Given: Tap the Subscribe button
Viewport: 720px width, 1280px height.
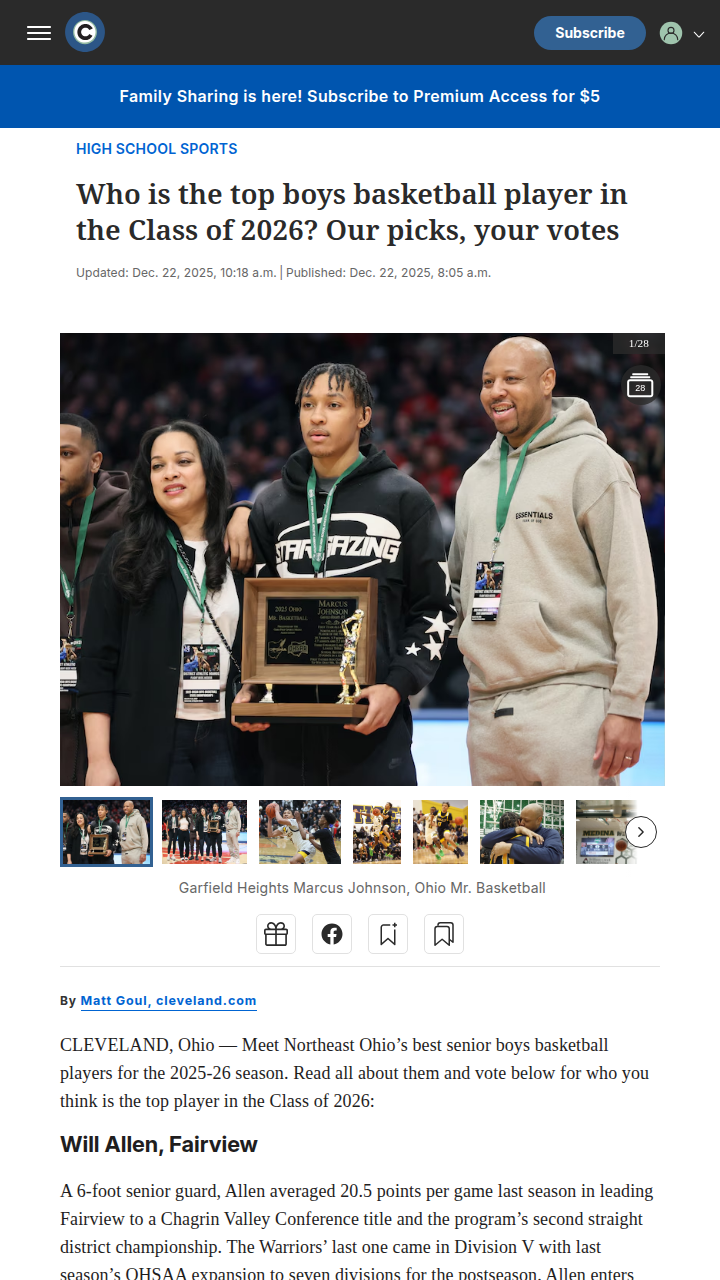Looking at the screenshot, I should pos(589,33).
